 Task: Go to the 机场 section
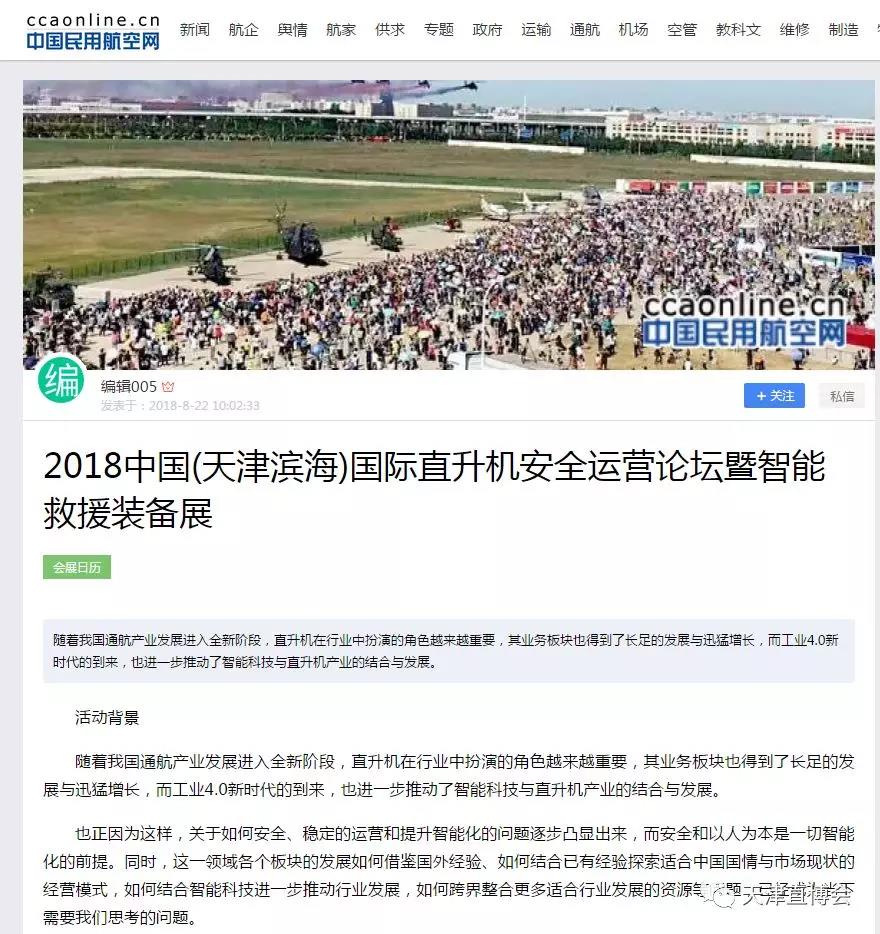point(633,30)
